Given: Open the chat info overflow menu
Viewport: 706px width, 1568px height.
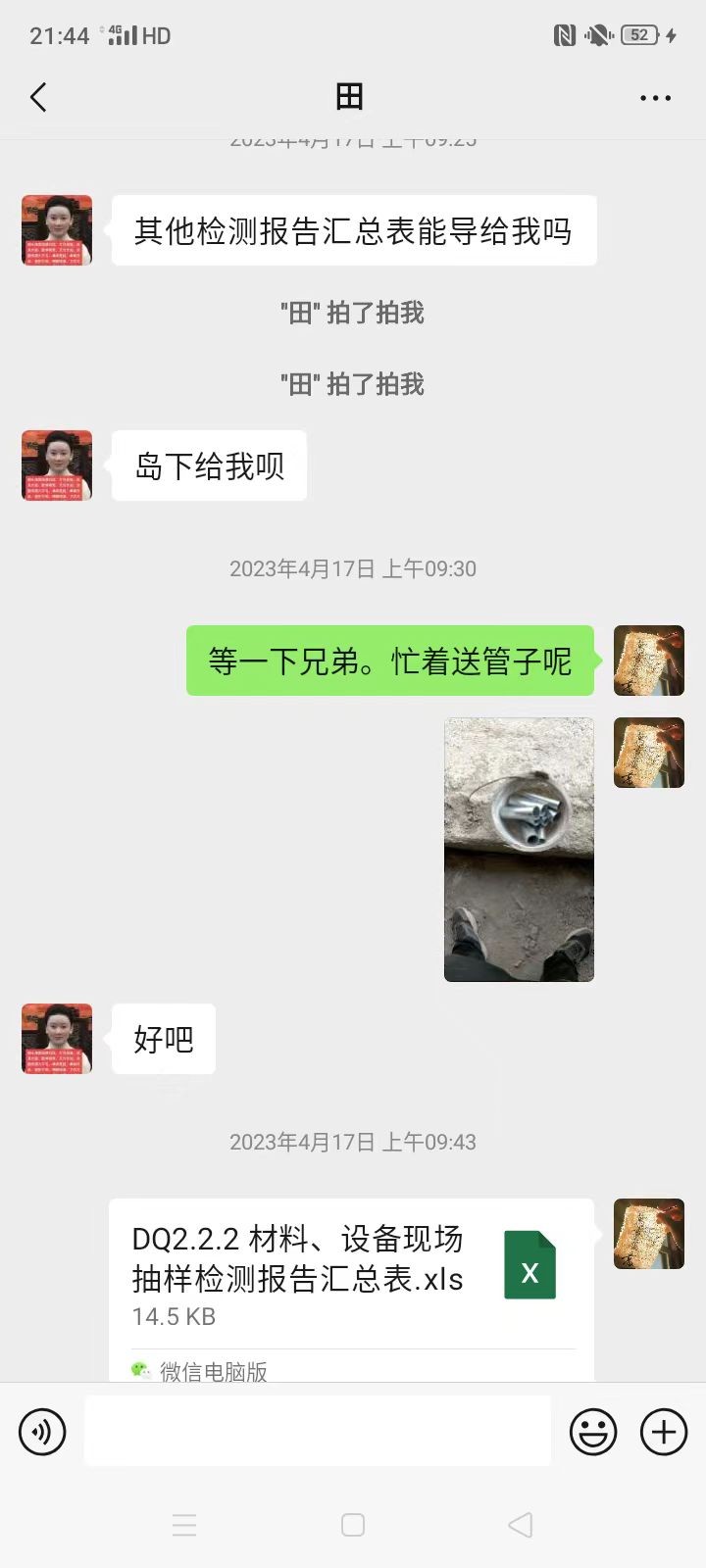Looking at the screenshot, I should (655, 97).
